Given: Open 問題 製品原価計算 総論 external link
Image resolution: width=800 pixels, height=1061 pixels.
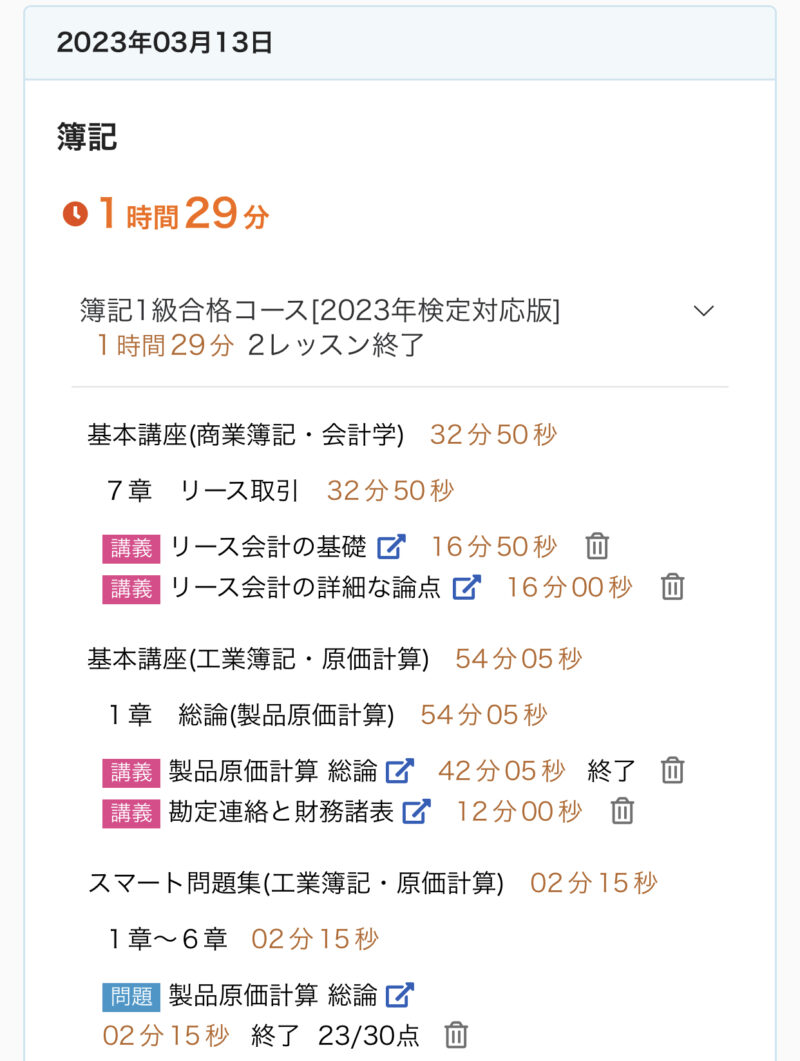Looking at the screenshot, I should click(x=399, y=995).
